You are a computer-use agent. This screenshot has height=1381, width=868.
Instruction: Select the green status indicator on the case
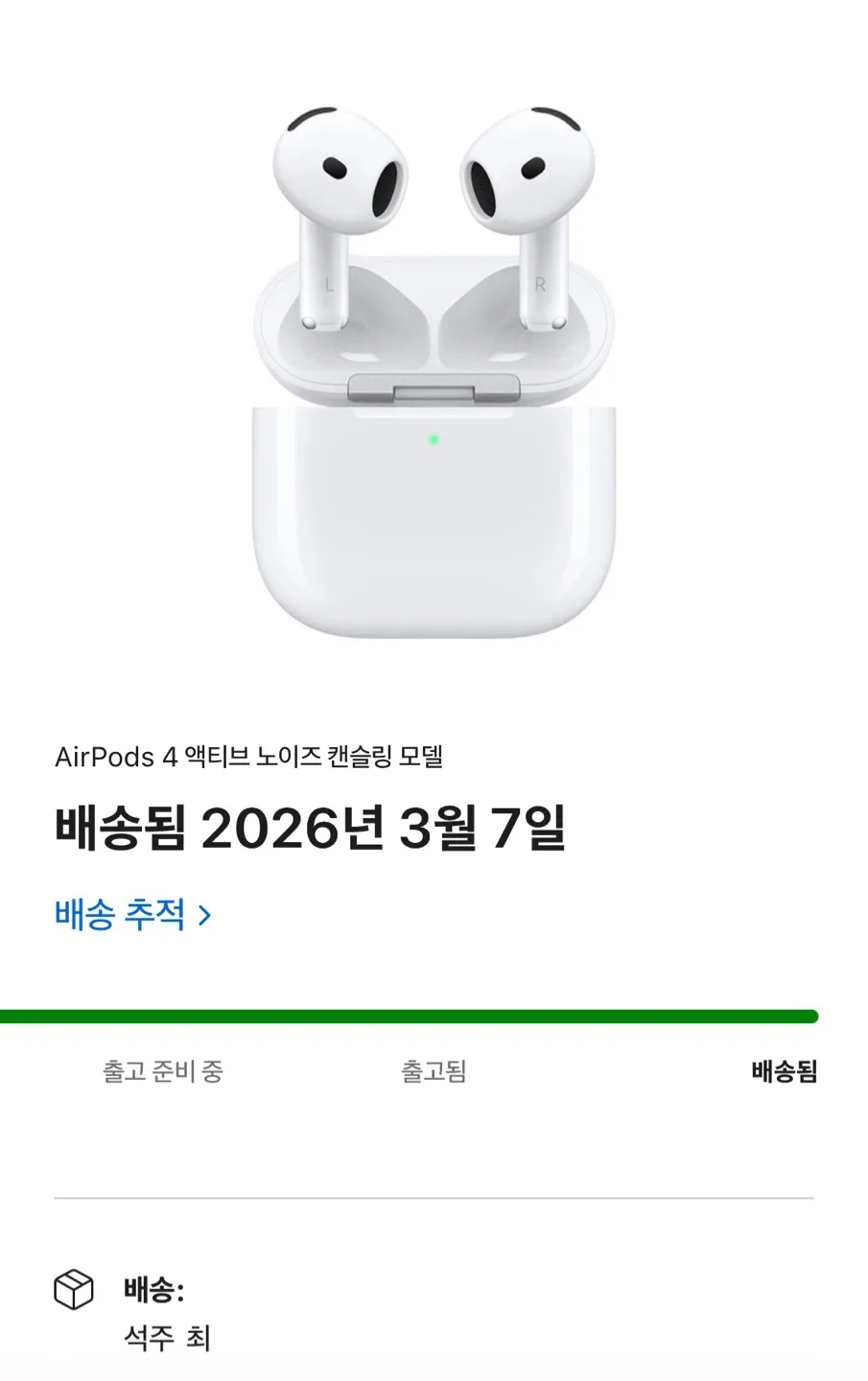434,439
